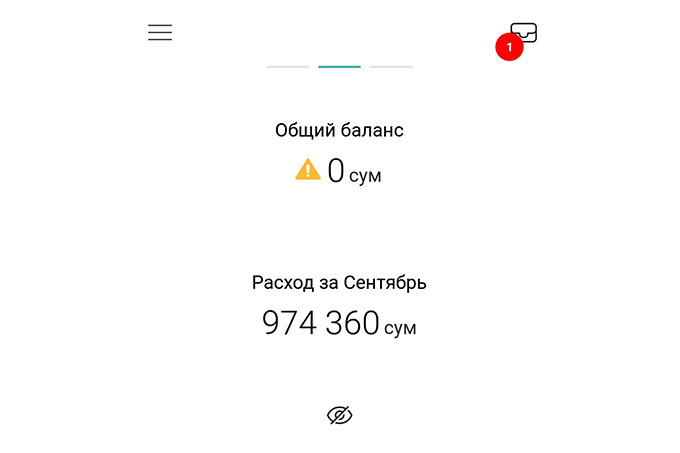This screenshot has width=680, height=453.
Task: Tap the yellow warning icon near balance
Action: pos(308,170)
